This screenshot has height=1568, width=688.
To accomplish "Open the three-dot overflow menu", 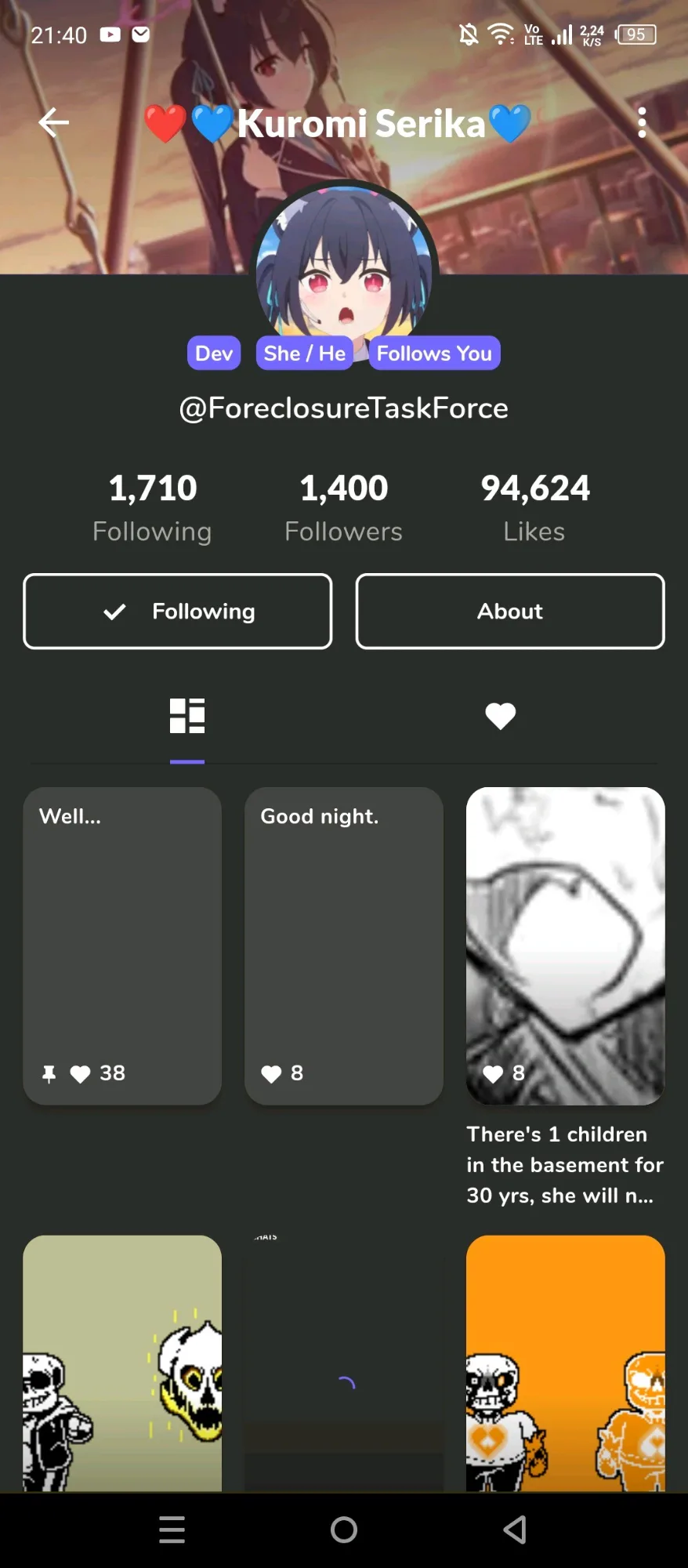I will 642,122.
